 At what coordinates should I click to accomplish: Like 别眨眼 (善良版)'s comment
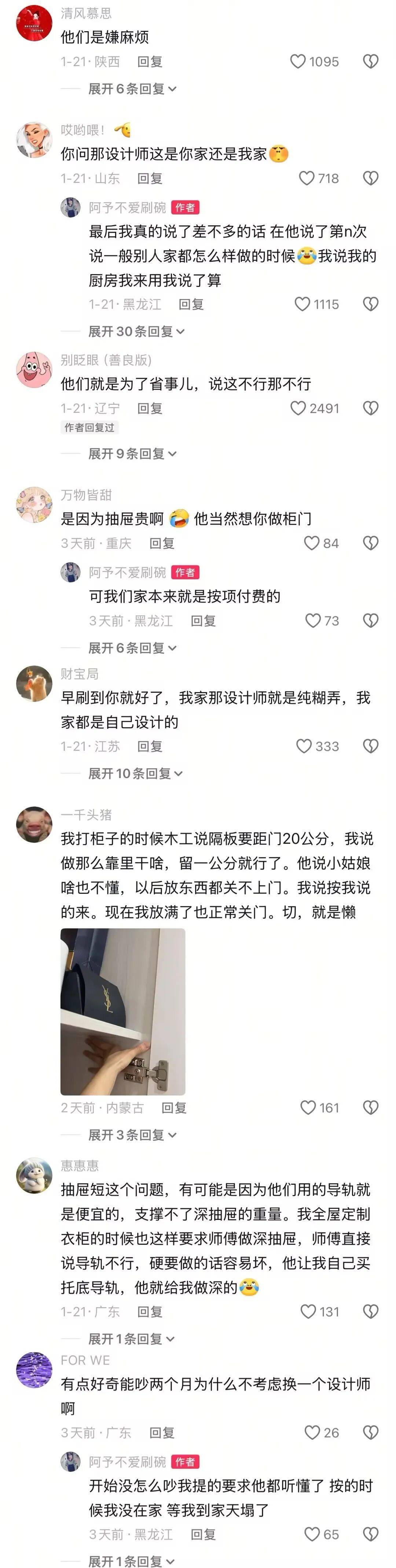click(298, 408)
